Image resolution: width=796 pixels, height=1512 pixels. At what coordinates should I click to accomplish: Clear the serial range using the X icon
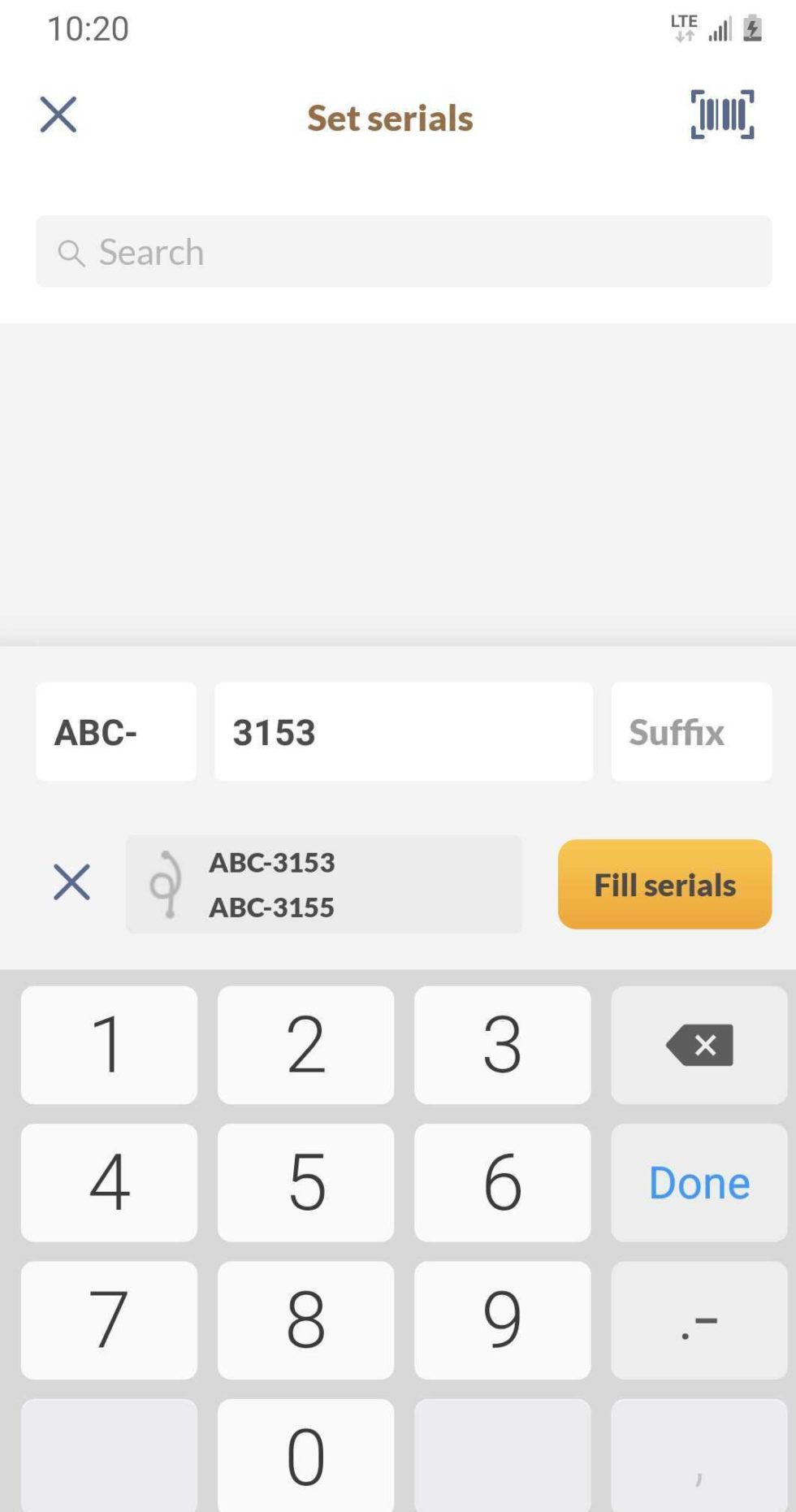click(x=71, y=882)
